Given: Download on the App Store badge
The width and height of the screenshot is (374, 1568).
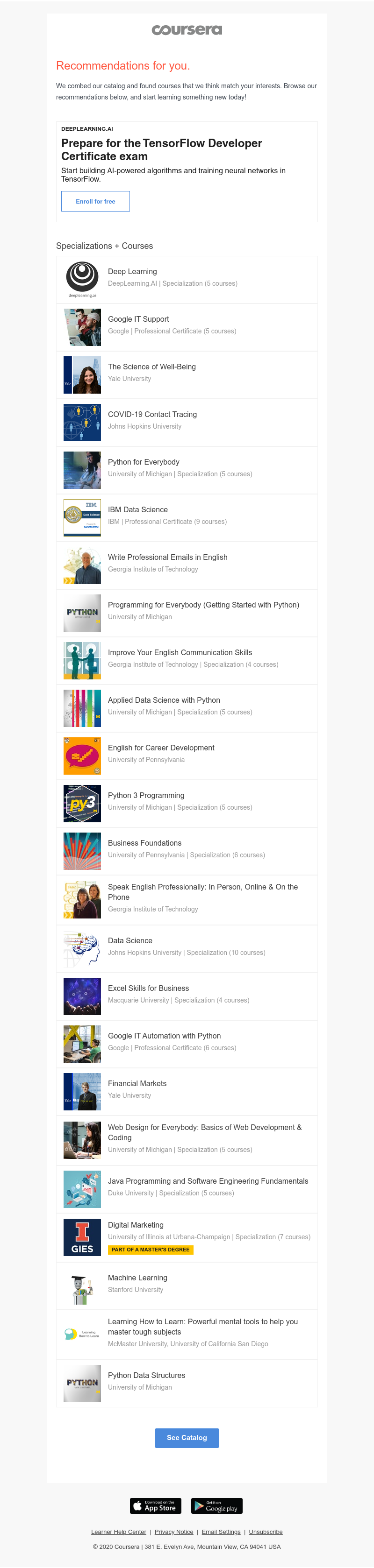Looking at the screenshot, I should [x=155, y=1506].
